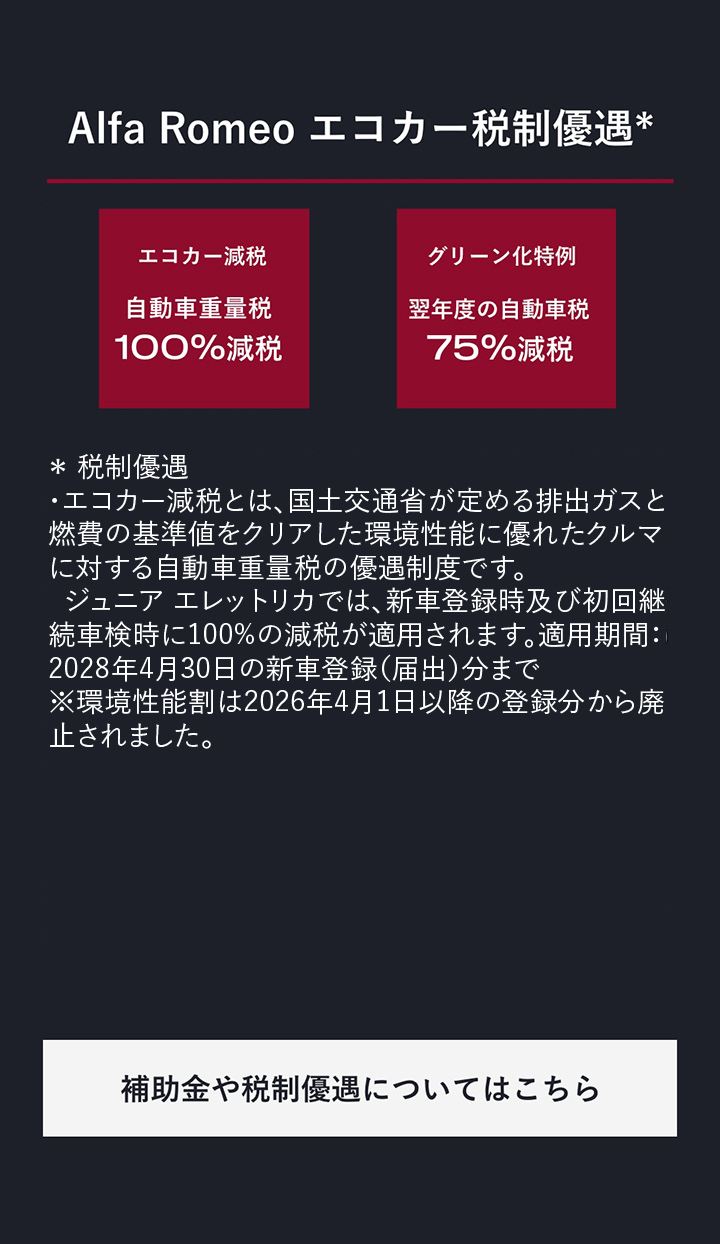The height and width of the screenshot is (1244, 720).
Task: Click the エコカー減税 explanation paragraph
Action: [360, 533]
